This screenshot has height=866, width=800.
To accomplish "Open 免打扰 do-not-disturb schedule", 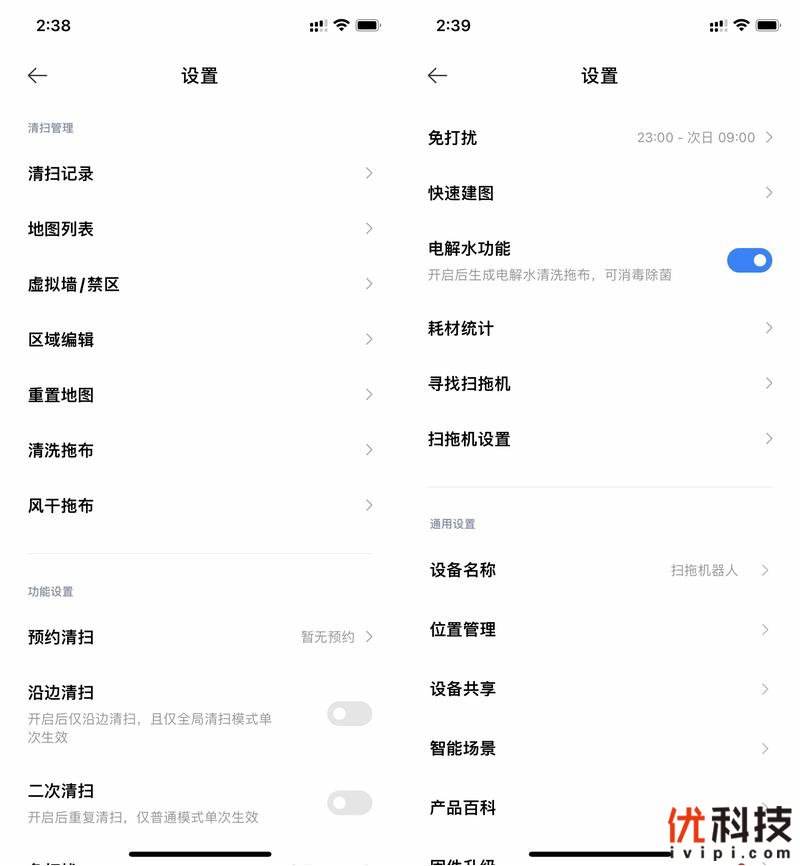I will [x=600, y=138].
